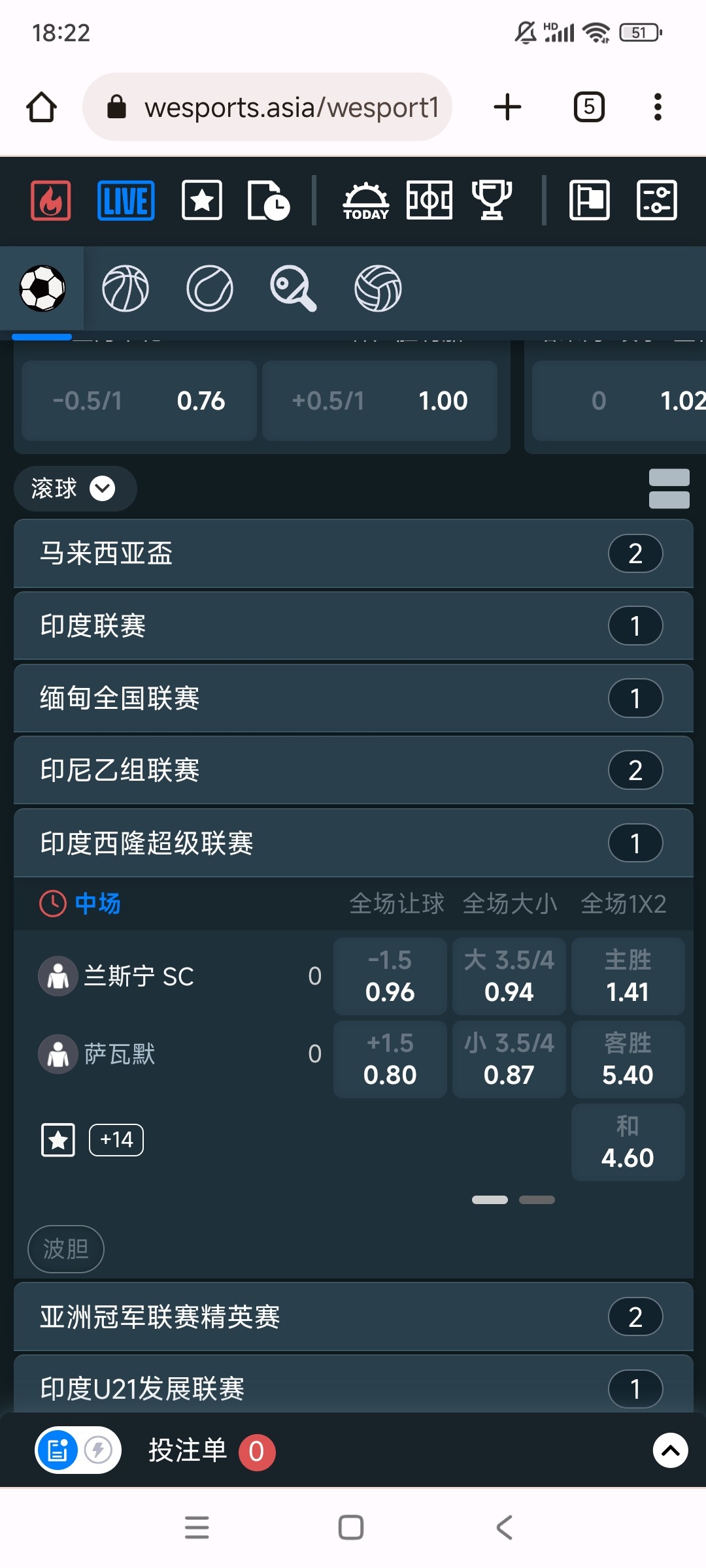Open the browser overflow menu
This screenshot has width=706, height=1568.
(658, 107)
